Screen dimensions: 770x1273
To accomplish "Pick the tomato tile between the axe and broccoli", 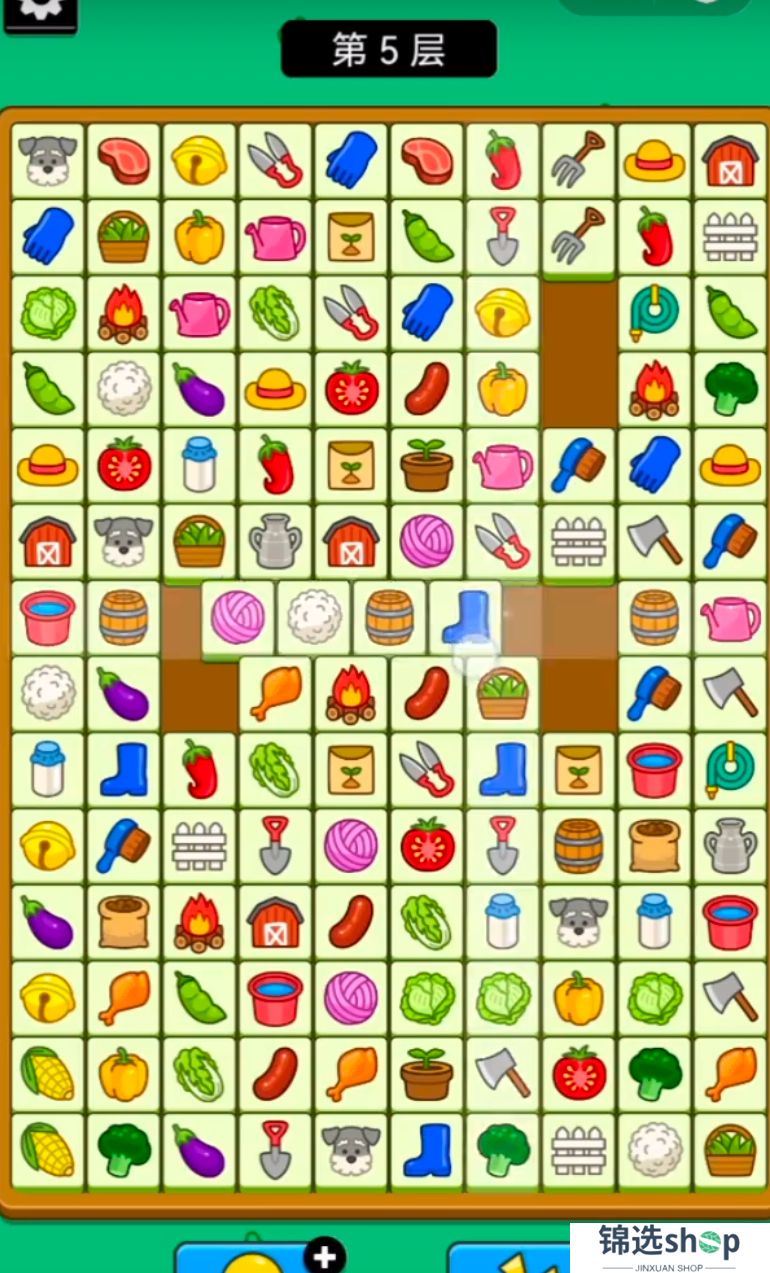I will click(579, 1074).
